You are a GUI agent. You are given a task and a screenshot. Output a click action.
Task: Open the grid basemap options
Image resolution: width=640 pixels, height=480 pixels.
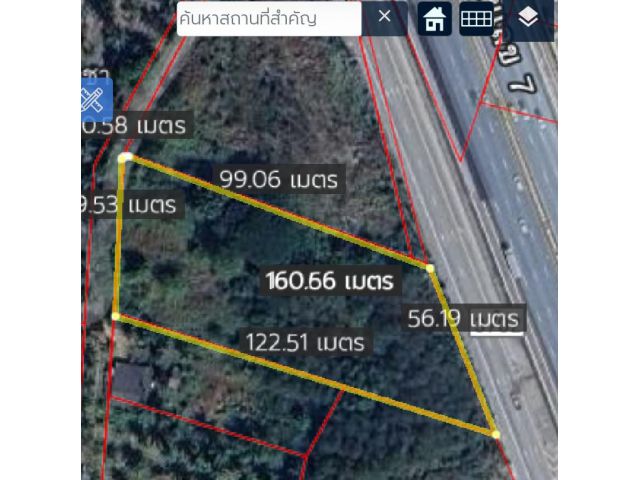coord(477,19)
